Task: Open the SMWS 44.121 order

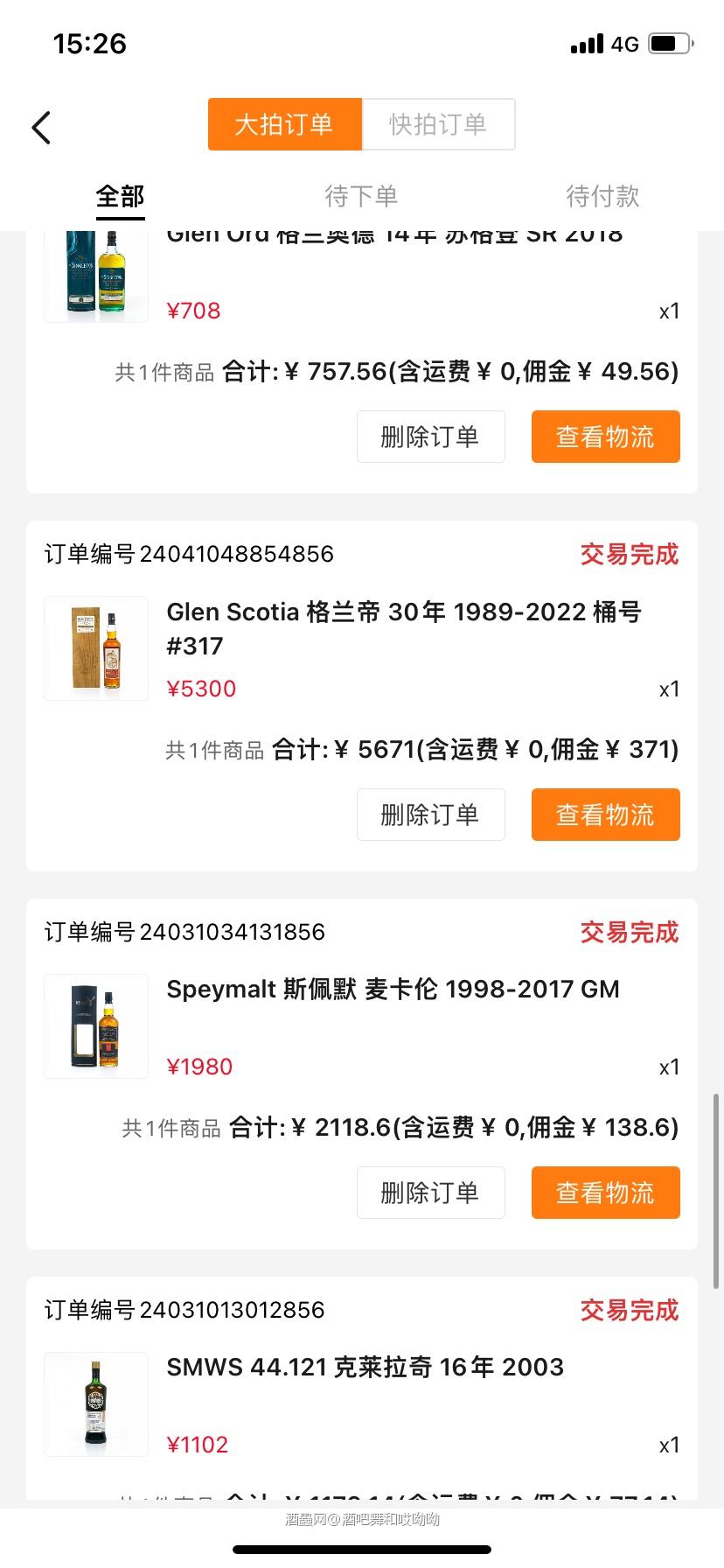Action: (365, 1368)
